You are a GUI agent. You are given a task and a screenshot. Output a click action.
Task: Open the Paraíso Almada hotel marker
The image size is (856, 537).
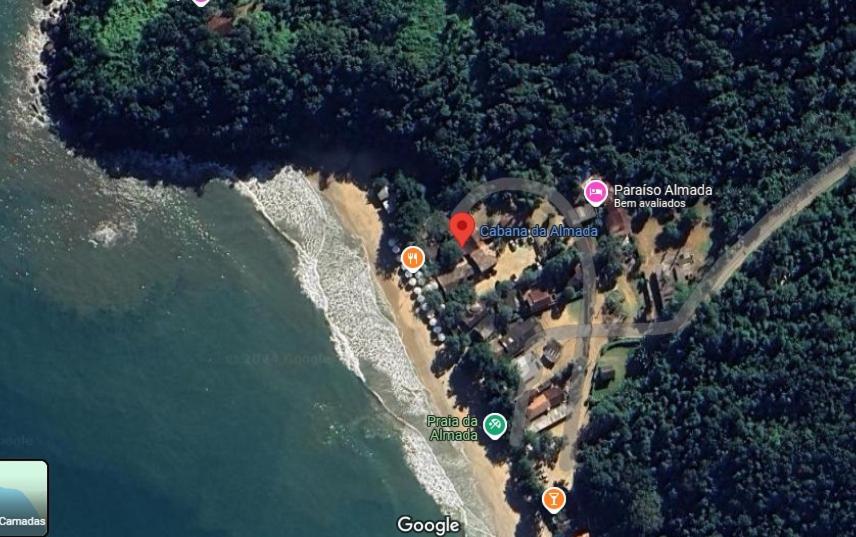point(596,191)
